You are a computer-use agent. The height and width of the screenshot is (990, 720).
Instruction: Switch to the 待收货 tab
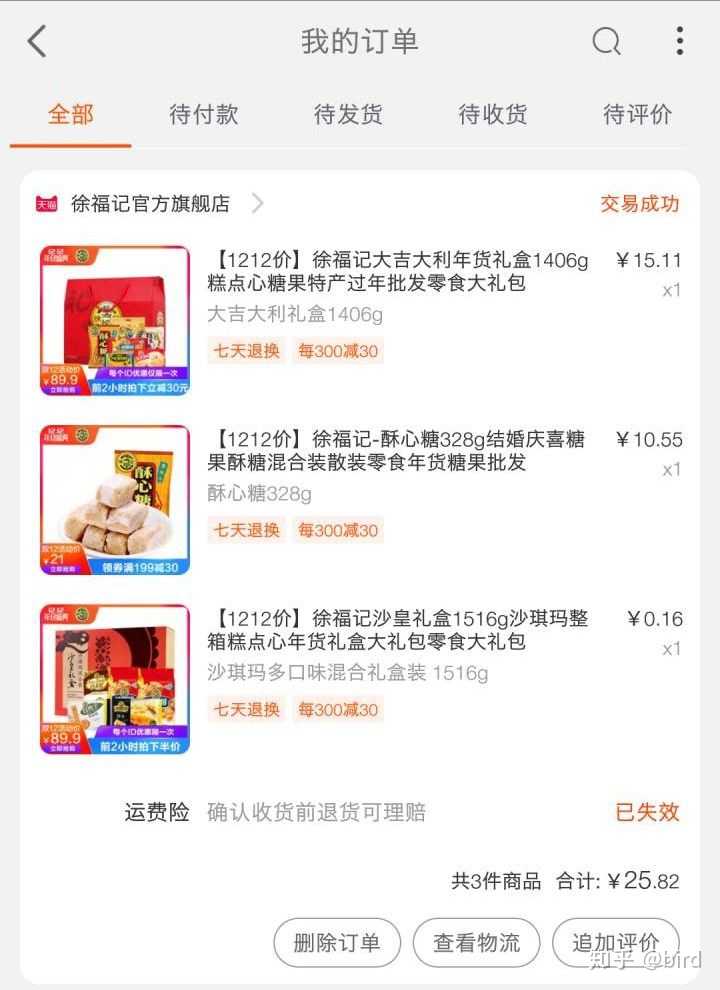point(492,115)
